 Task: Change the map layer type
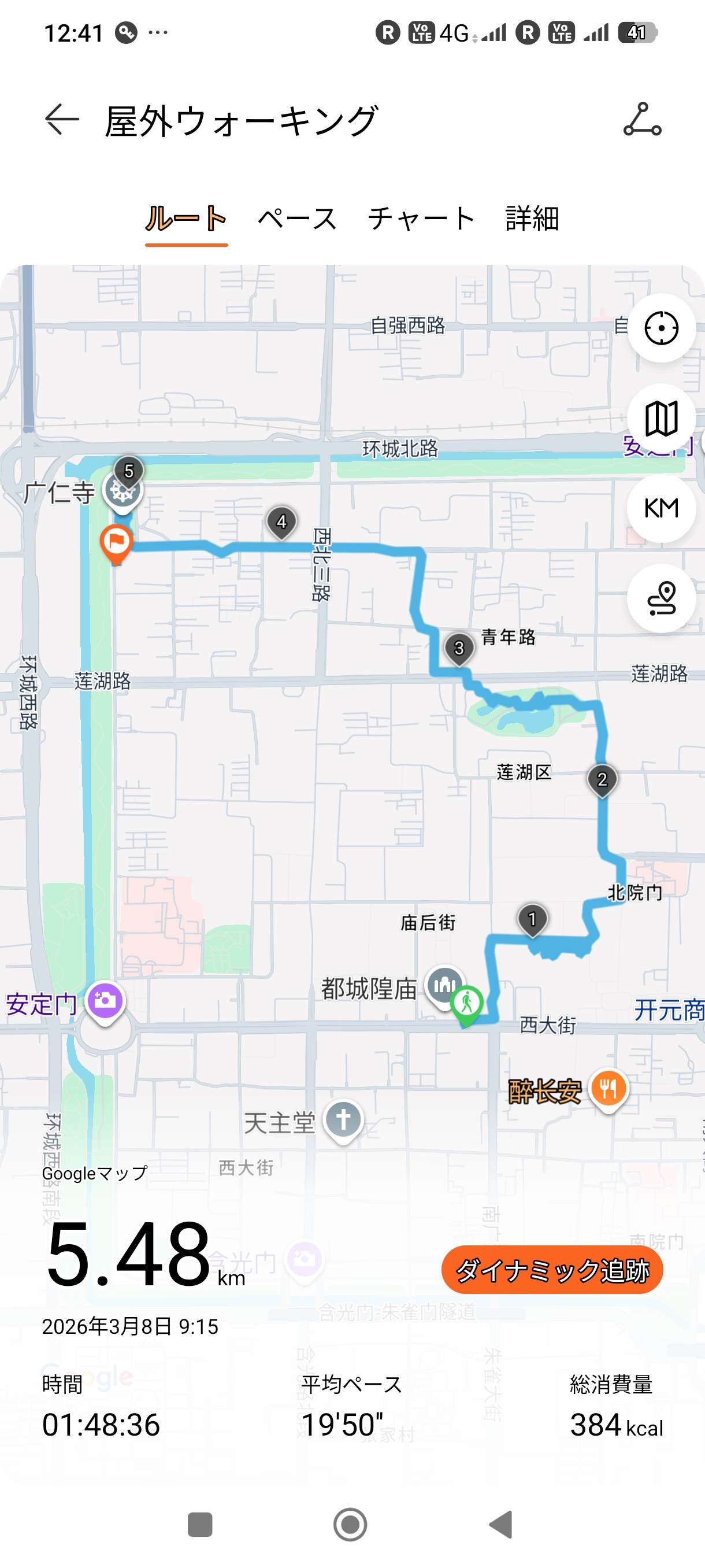pos(661,418)
